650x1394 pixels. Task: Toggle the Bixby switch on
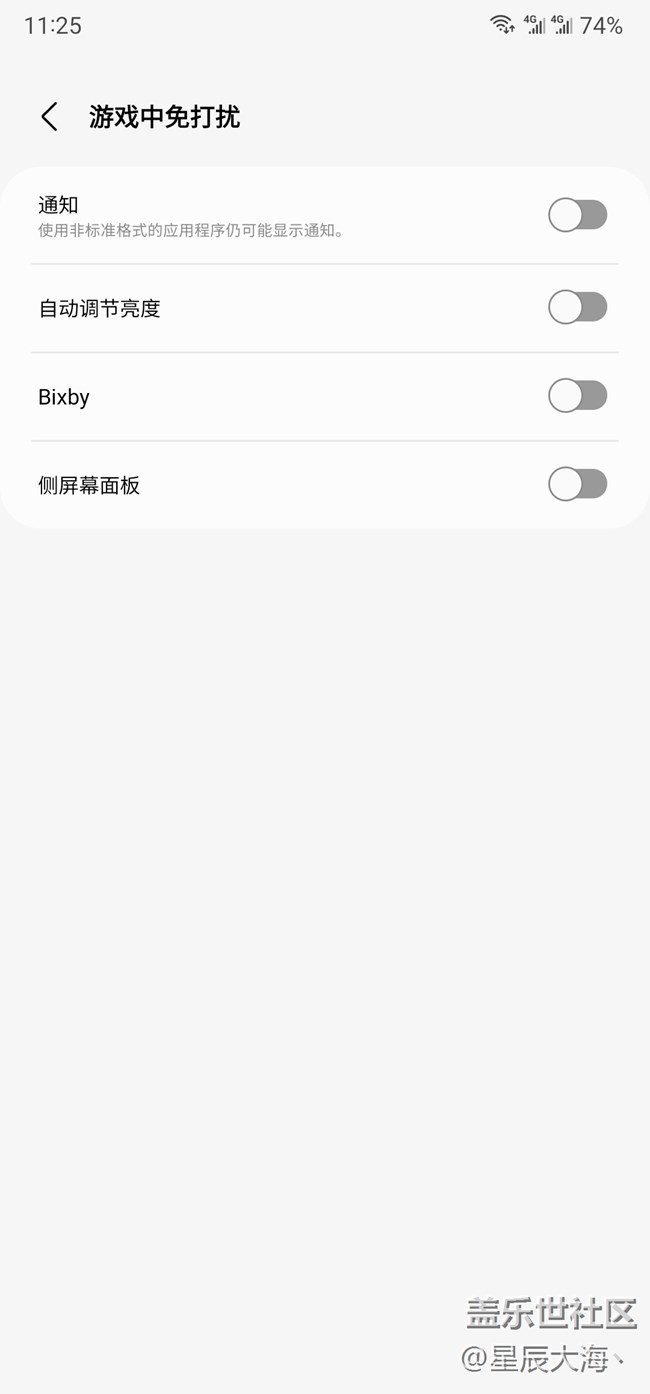point(578,396)
